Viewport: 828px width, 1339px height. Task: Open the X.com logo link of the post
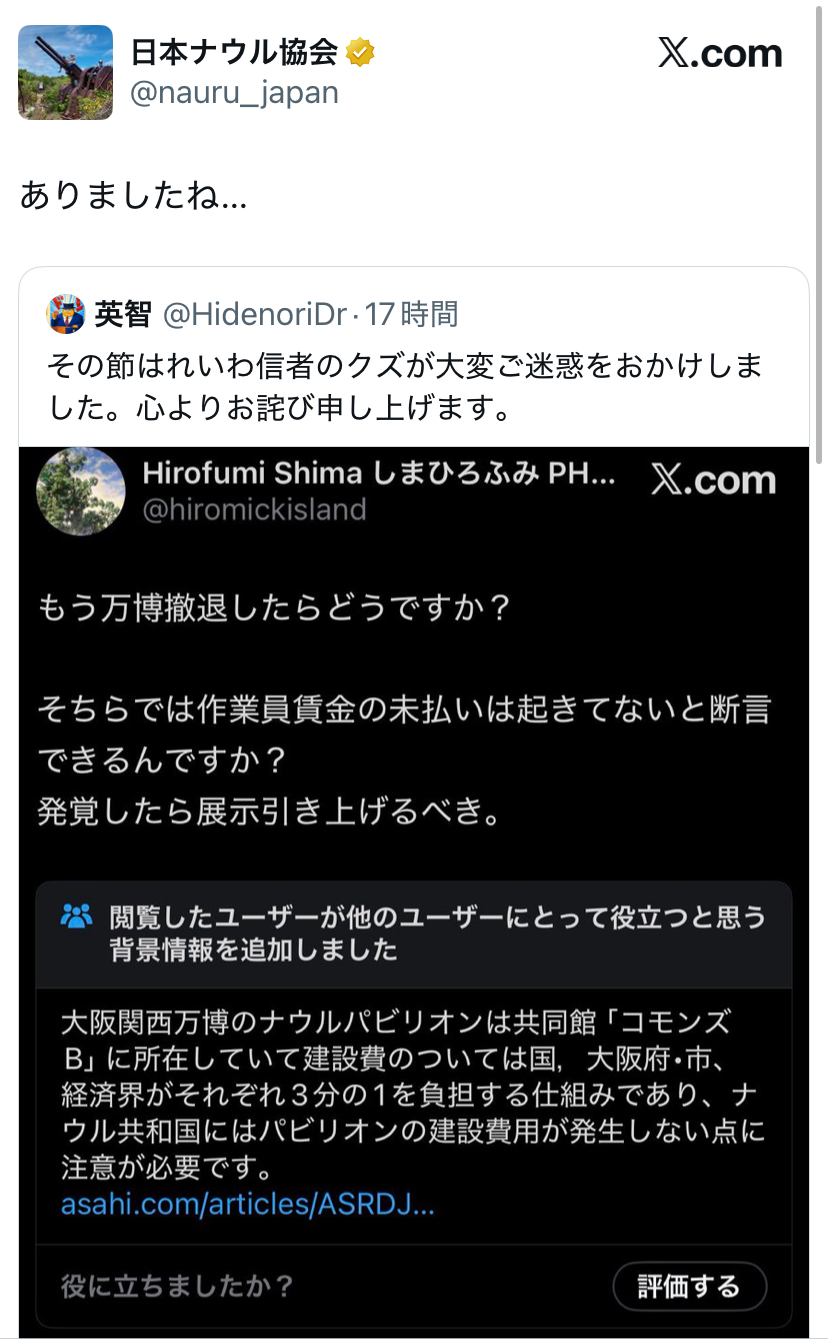719,53
